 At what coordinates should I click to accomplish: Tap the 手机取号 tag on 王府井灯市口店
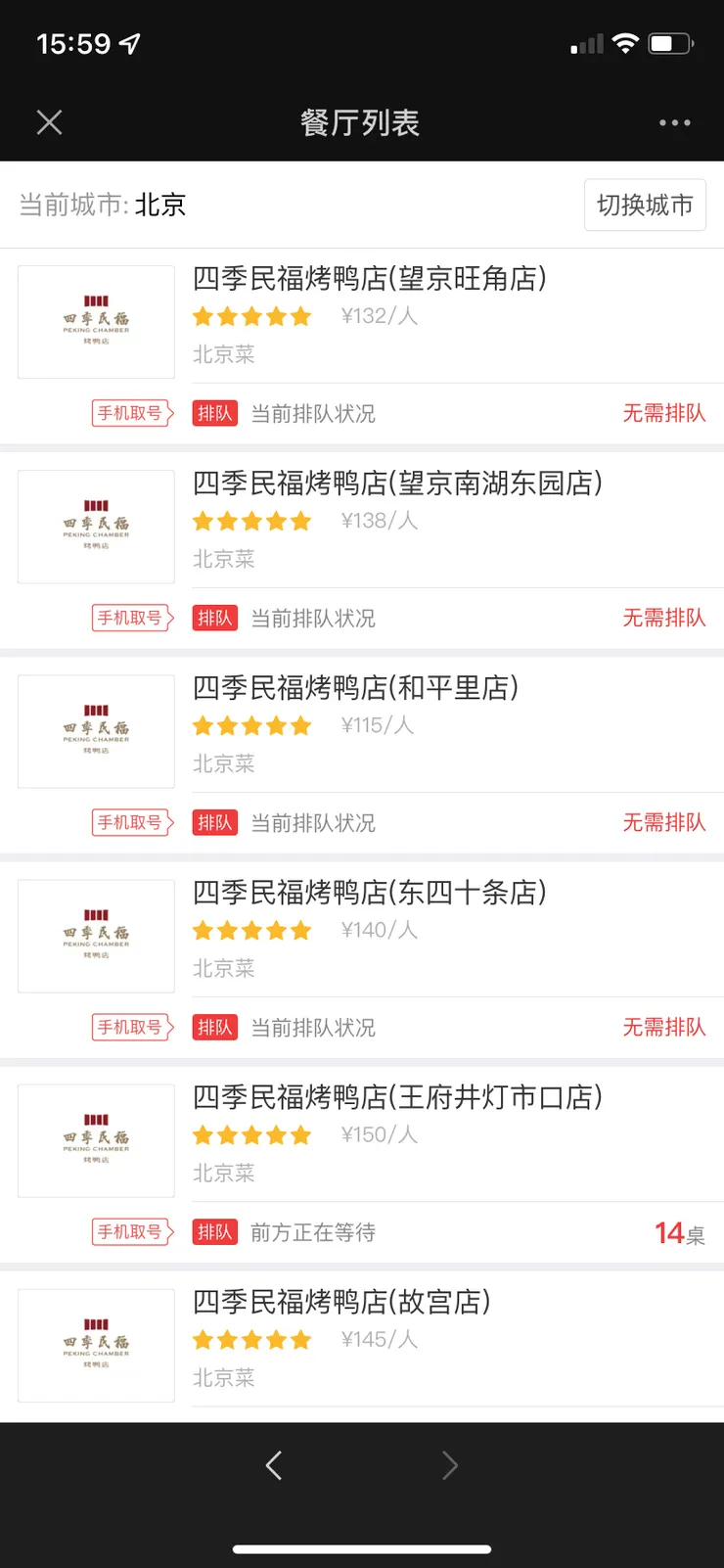[132, 1231]
